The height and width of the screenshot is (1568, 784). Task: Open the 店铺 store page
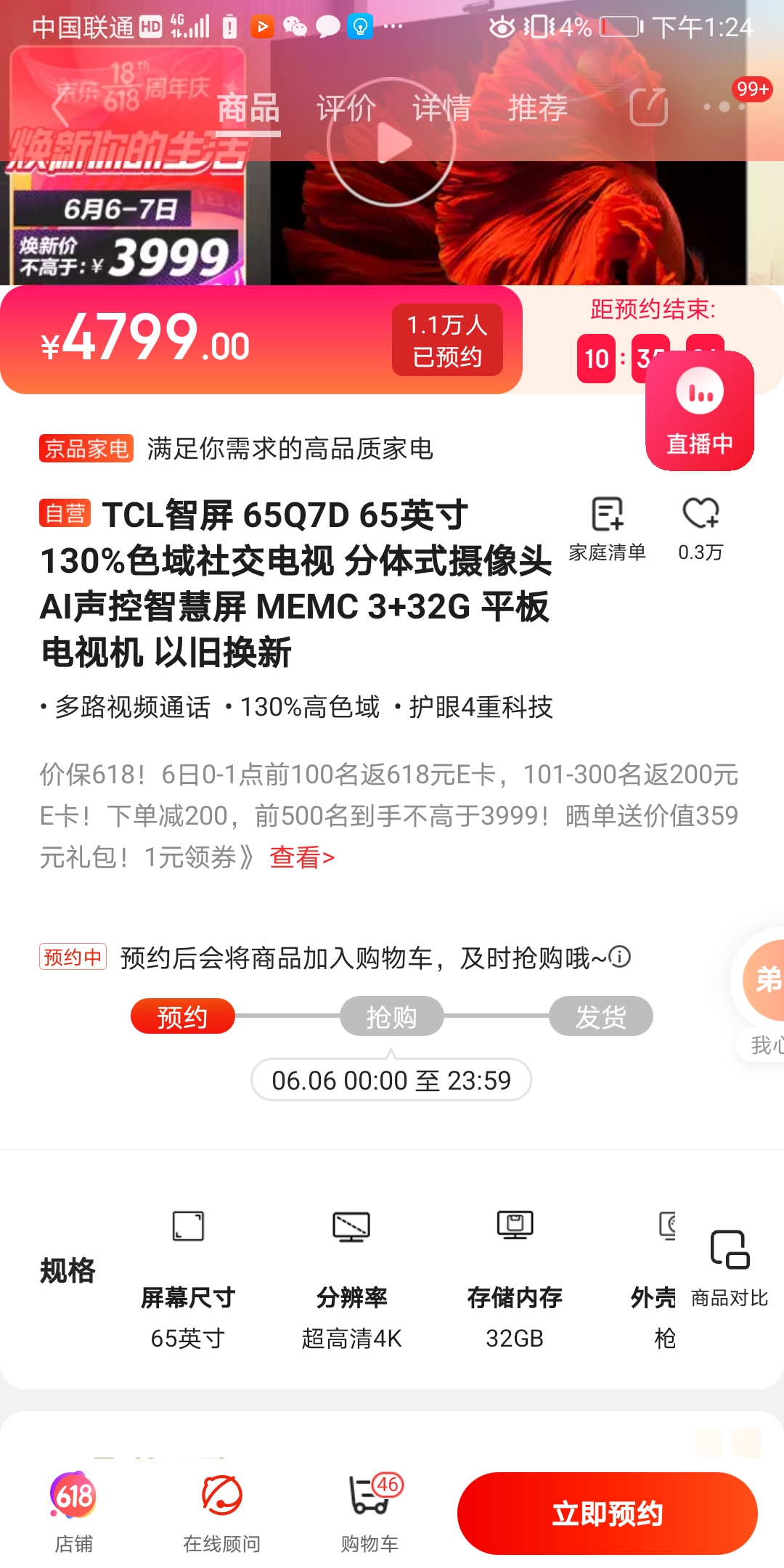click(x=73, y=1513)
